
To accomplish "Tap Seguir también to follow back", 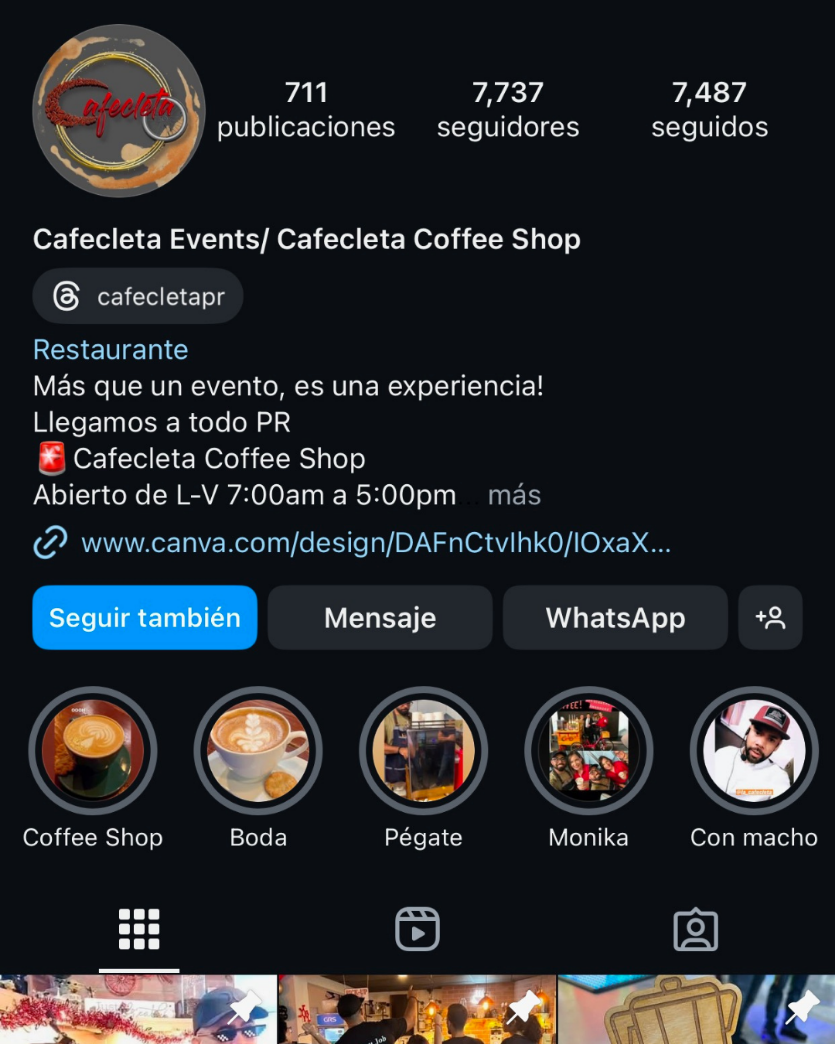I will pyautogui.click(x=145, y=618).
